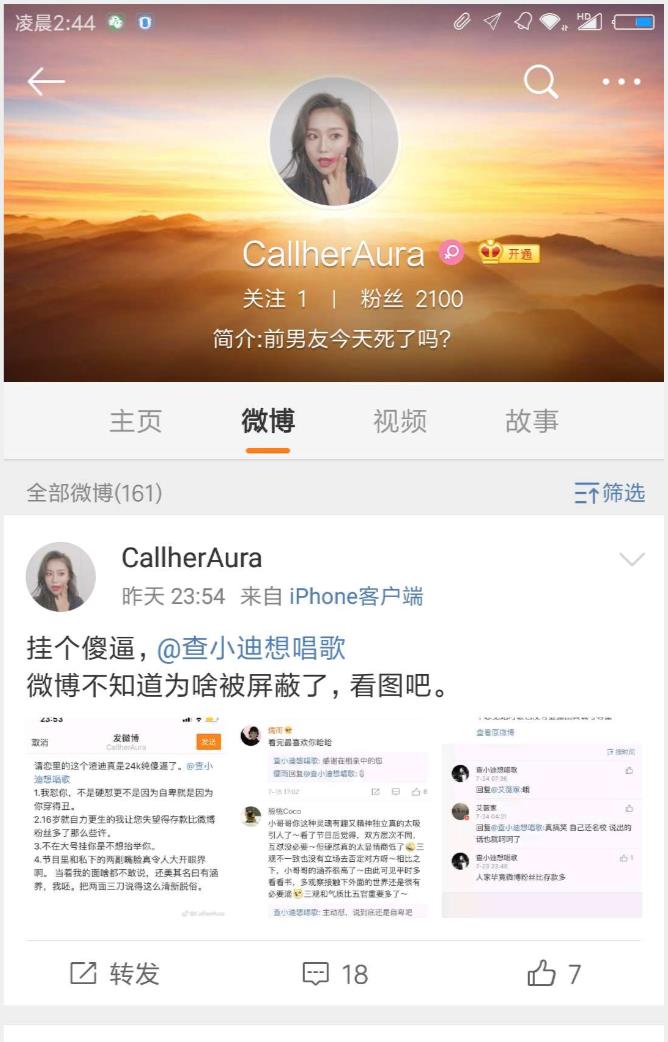This screenshot has height=1042, width=668.
Task: Like the post with 7 likes
Action: [554, 973]
